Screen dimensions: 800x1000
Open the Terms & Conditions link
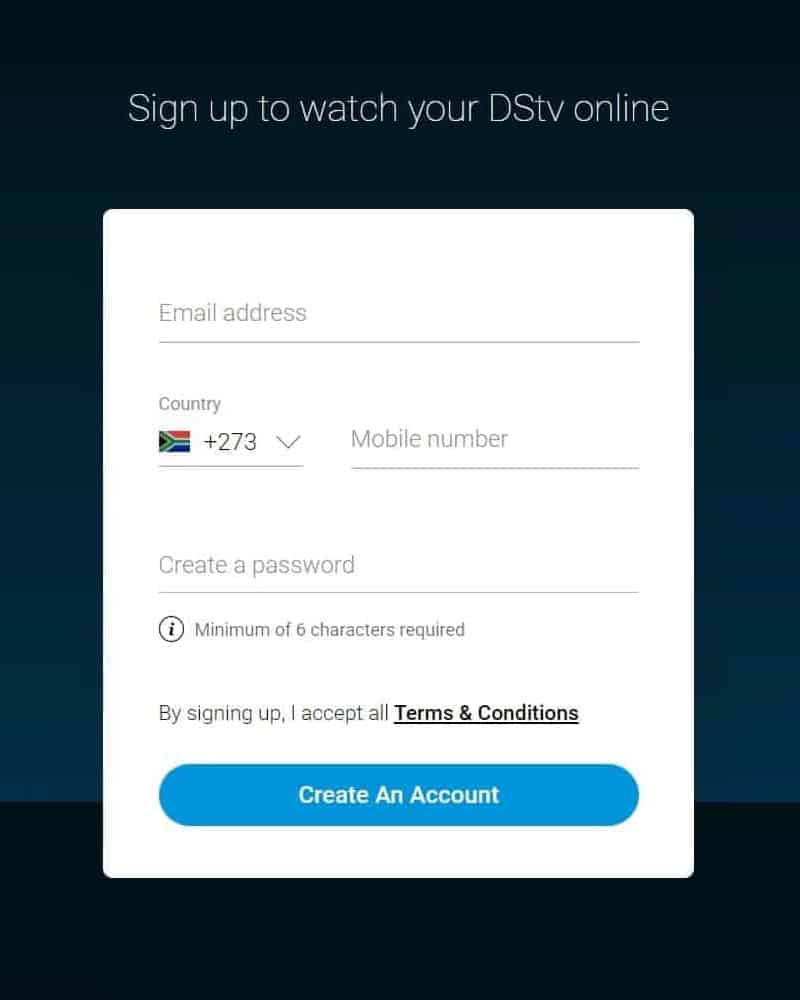pyautogui.click(x=486, y=713)
